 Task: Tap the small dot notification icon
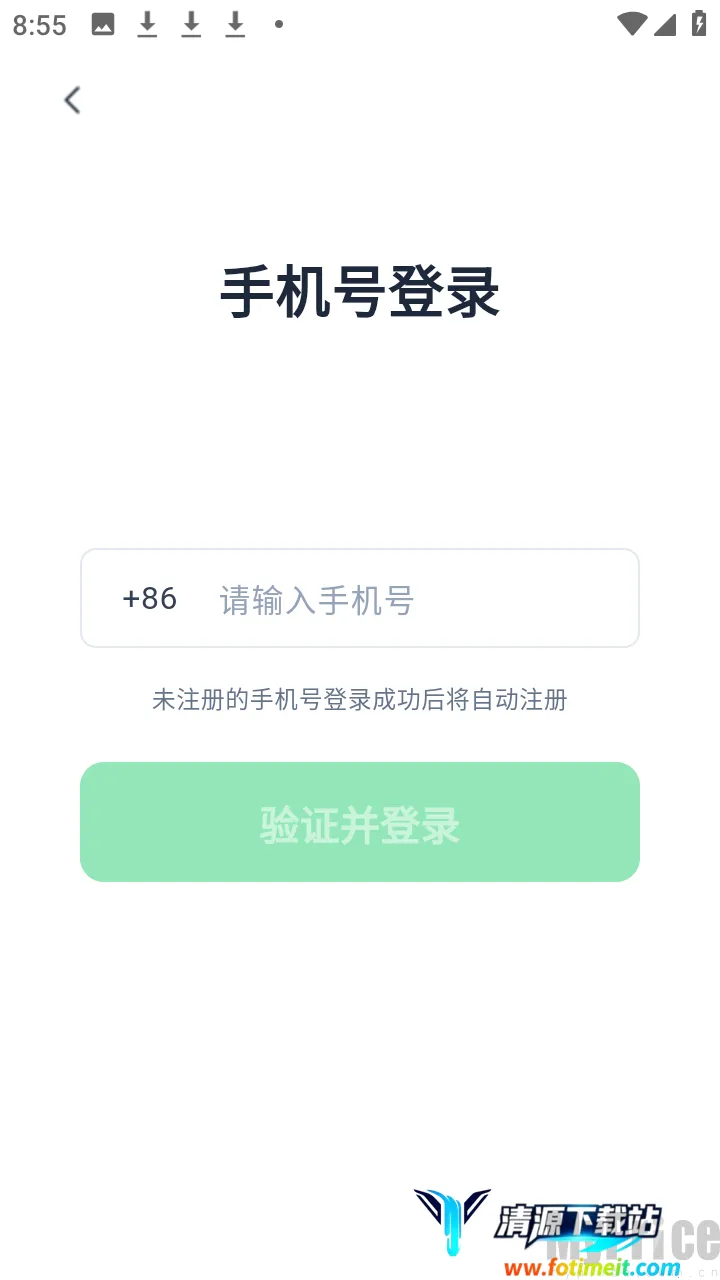[x=277, y=22]
